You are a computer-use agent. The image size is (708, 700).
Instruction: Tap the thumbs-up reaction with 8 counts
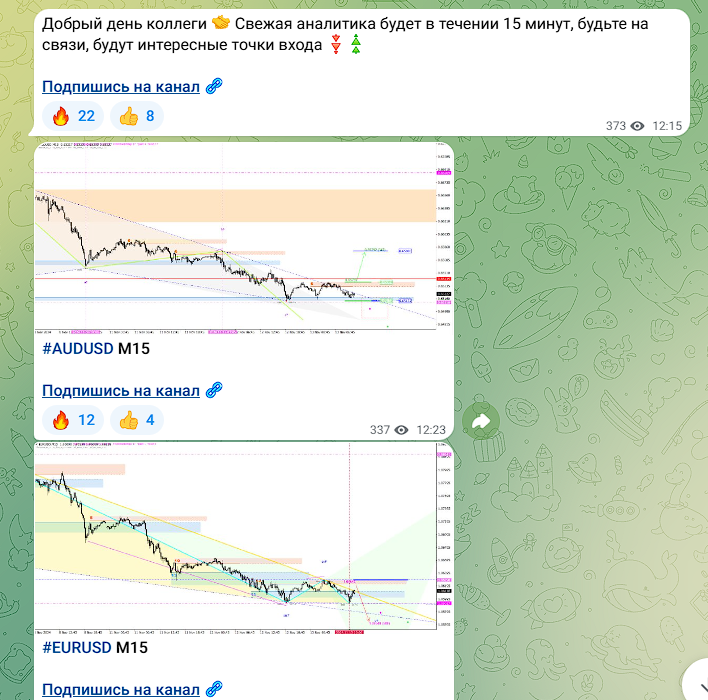[137, 116]
